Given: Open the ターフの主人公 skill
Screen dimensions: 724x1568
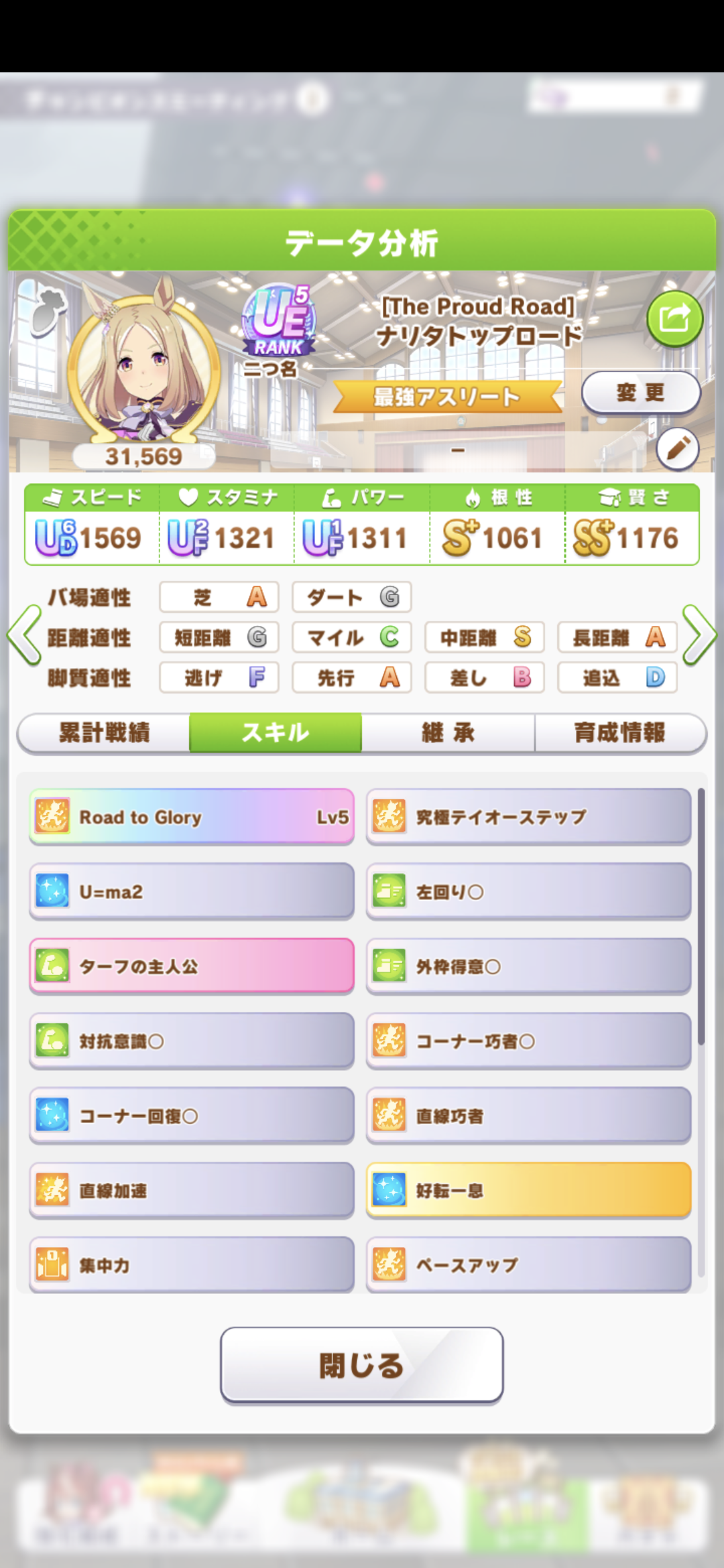Looking at the screenshot, I should [x=192, y=966].
